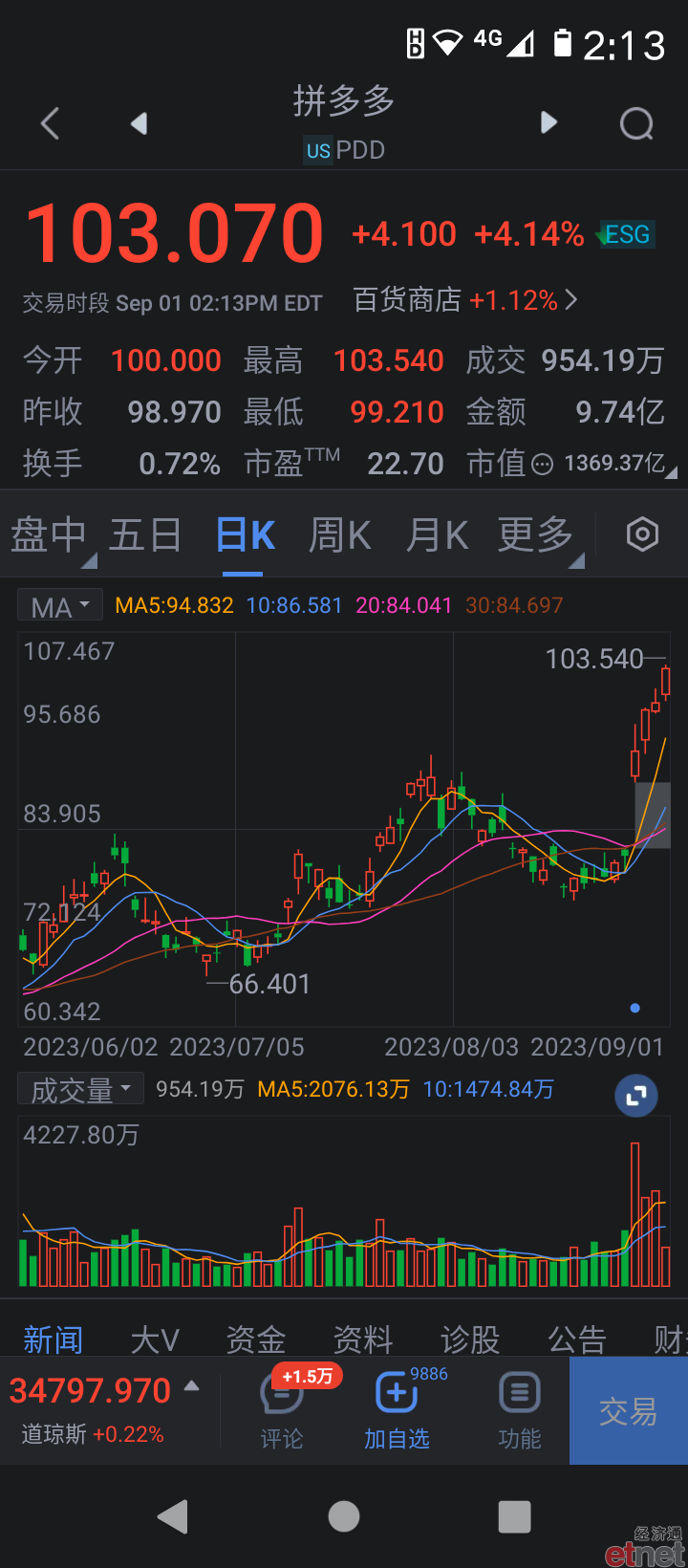Open the 百货商店 sector link

click(x=465, y=300)
